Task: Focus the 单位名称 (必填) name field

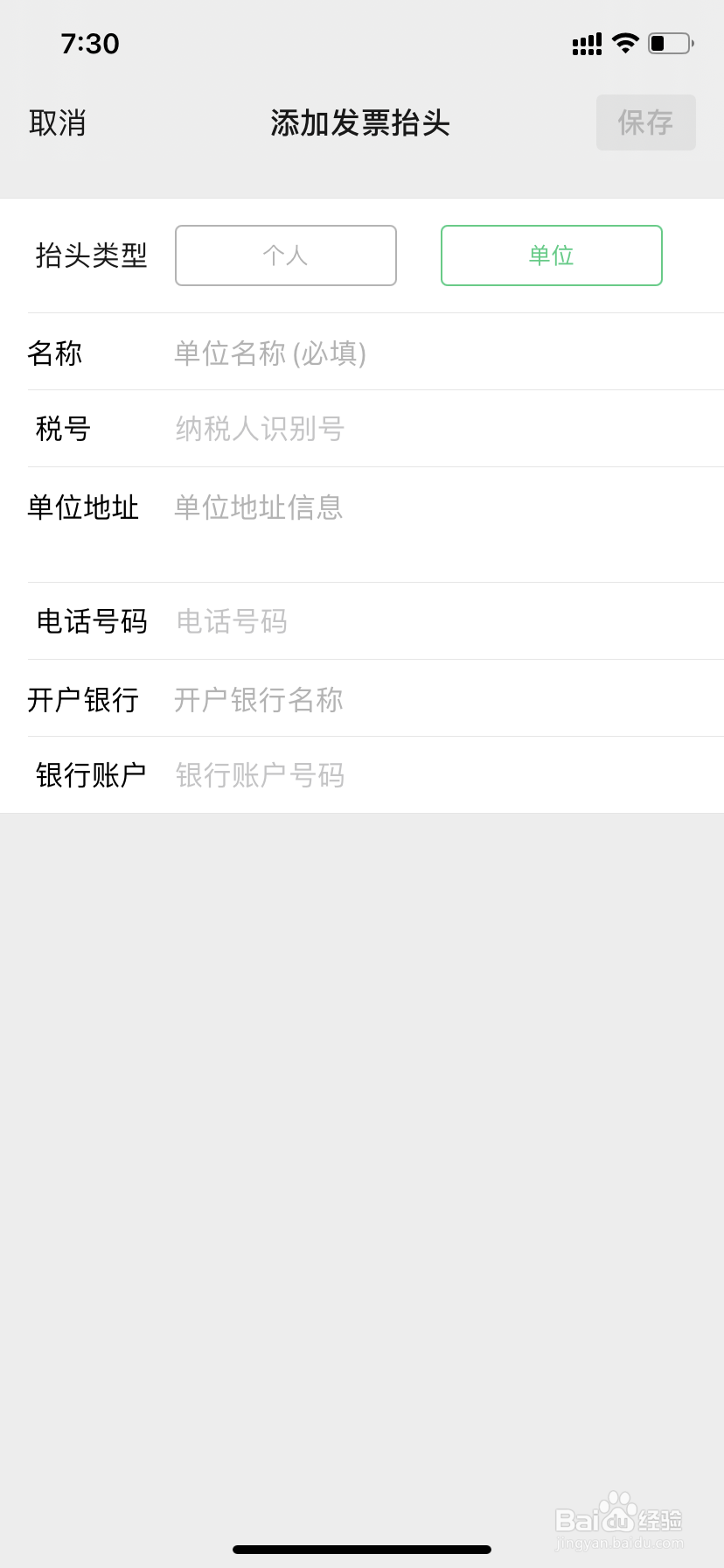Action: point(269,353)
